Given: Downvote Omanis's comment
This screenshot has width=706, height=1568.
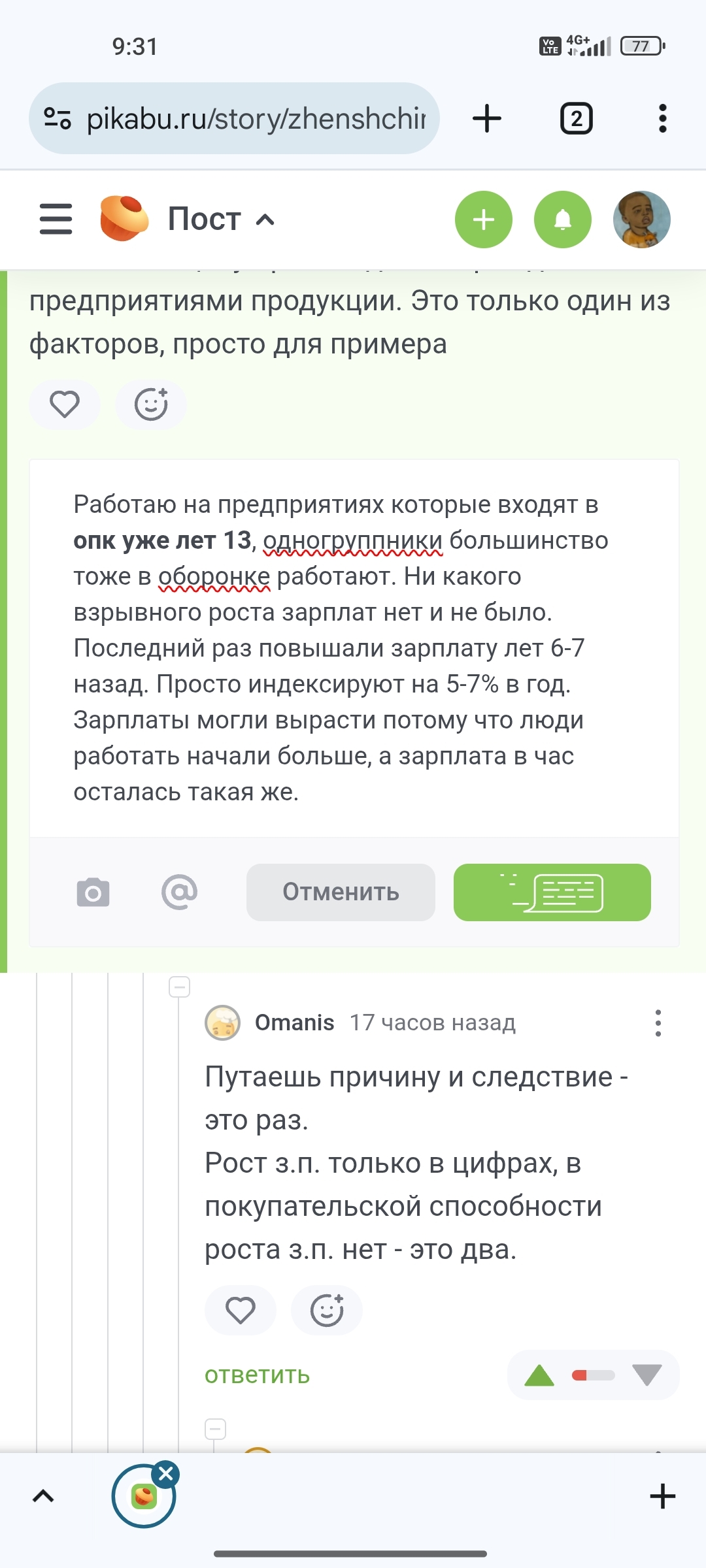Looking at the screenshot, I should coord(647,1375).
